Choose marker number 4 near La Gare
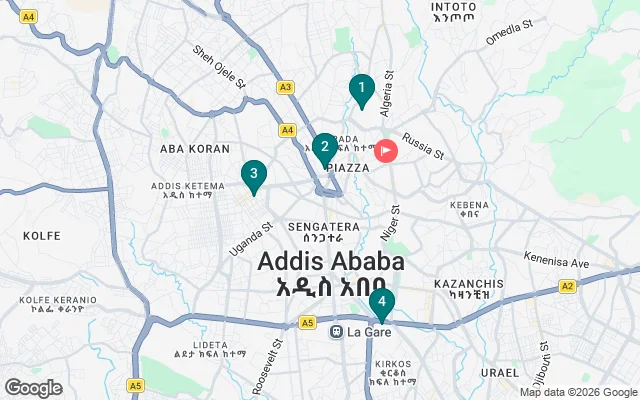The height and width of the screenshot is (400, 640). click(x=381, y=301)
